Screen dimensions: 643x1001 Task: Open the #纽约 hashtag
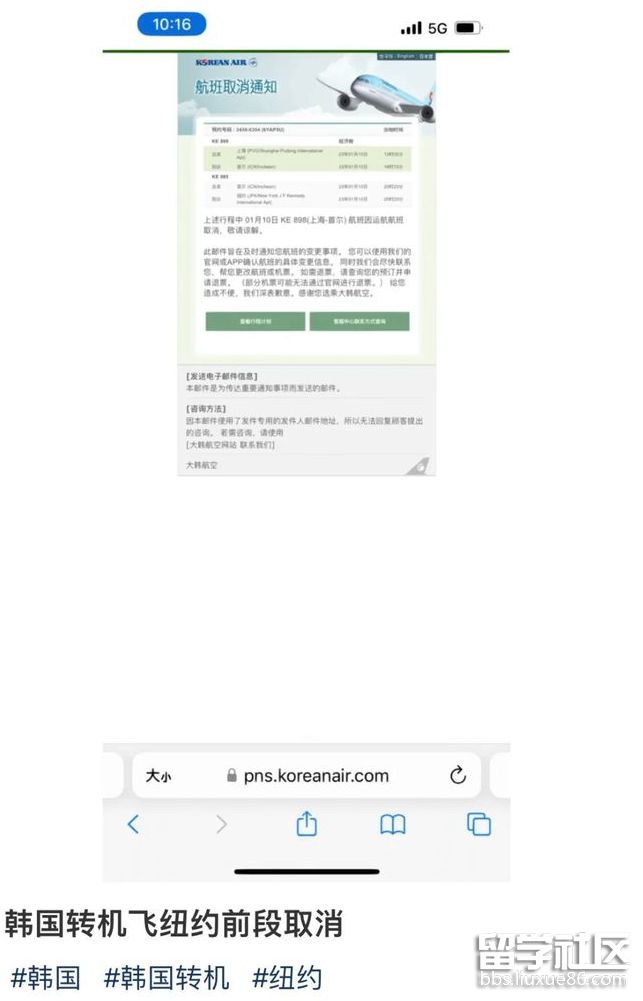(x=287, y=977)
